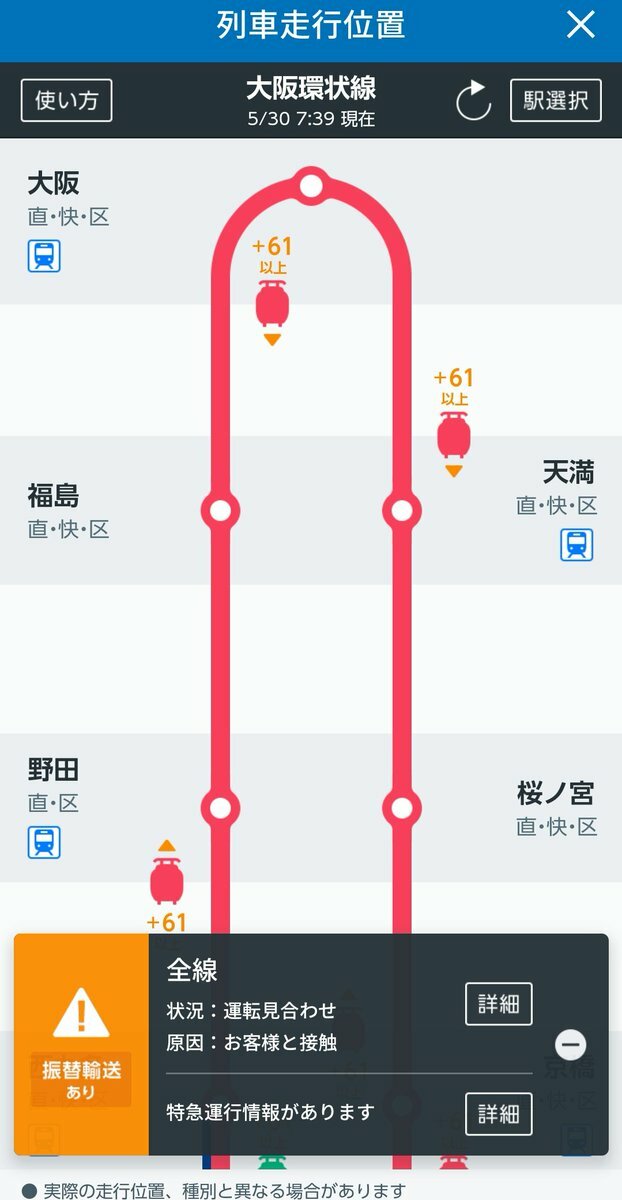Tap the delayed train below 大阪
Screen dimensions: 622x1200
(x=272, y=303)
